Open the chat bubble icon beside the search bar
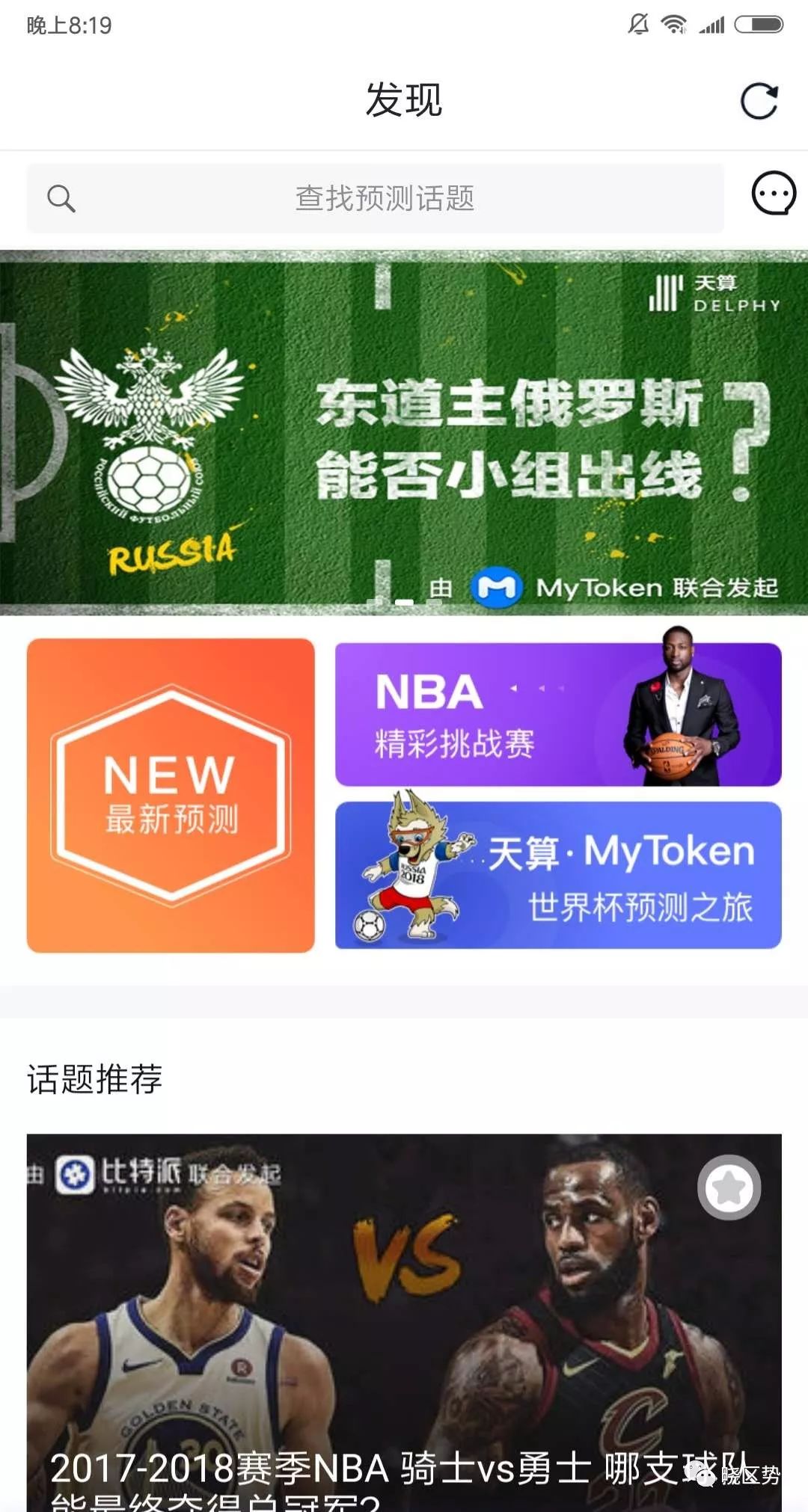Image resolution: width=808 pixels, height=1512 pixels. (x=772, y=194)
